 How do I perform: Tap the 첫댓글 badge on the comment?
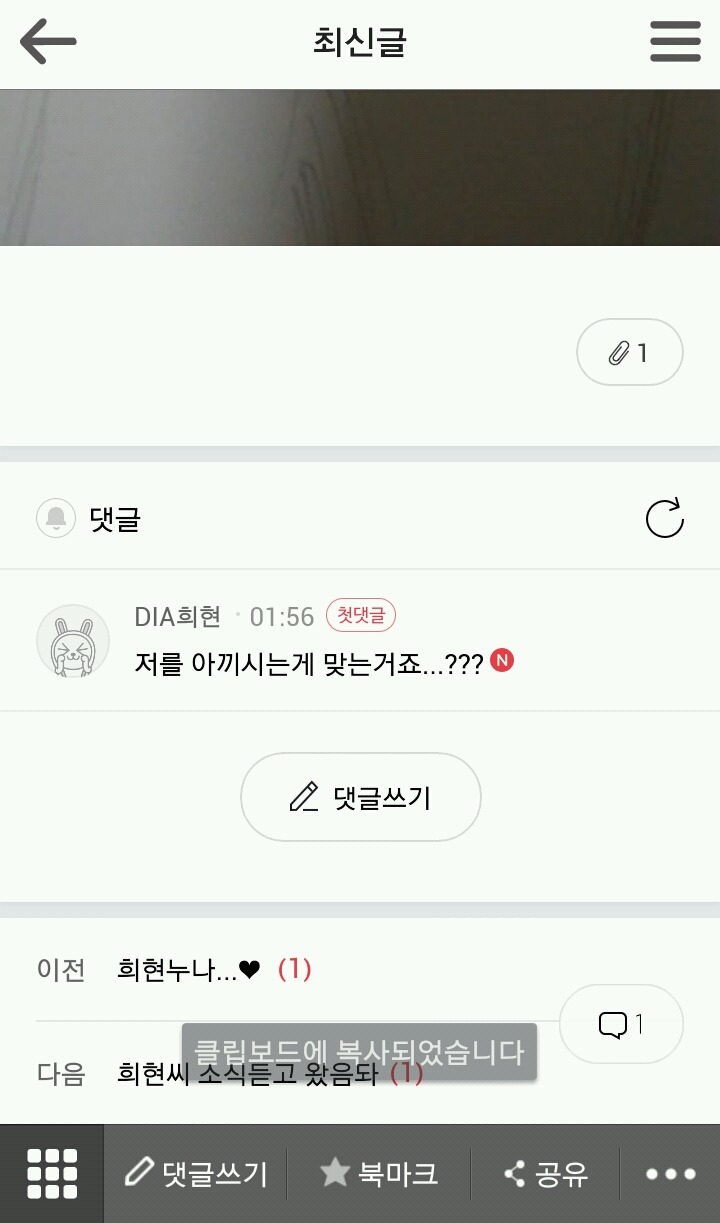(359, 616)
